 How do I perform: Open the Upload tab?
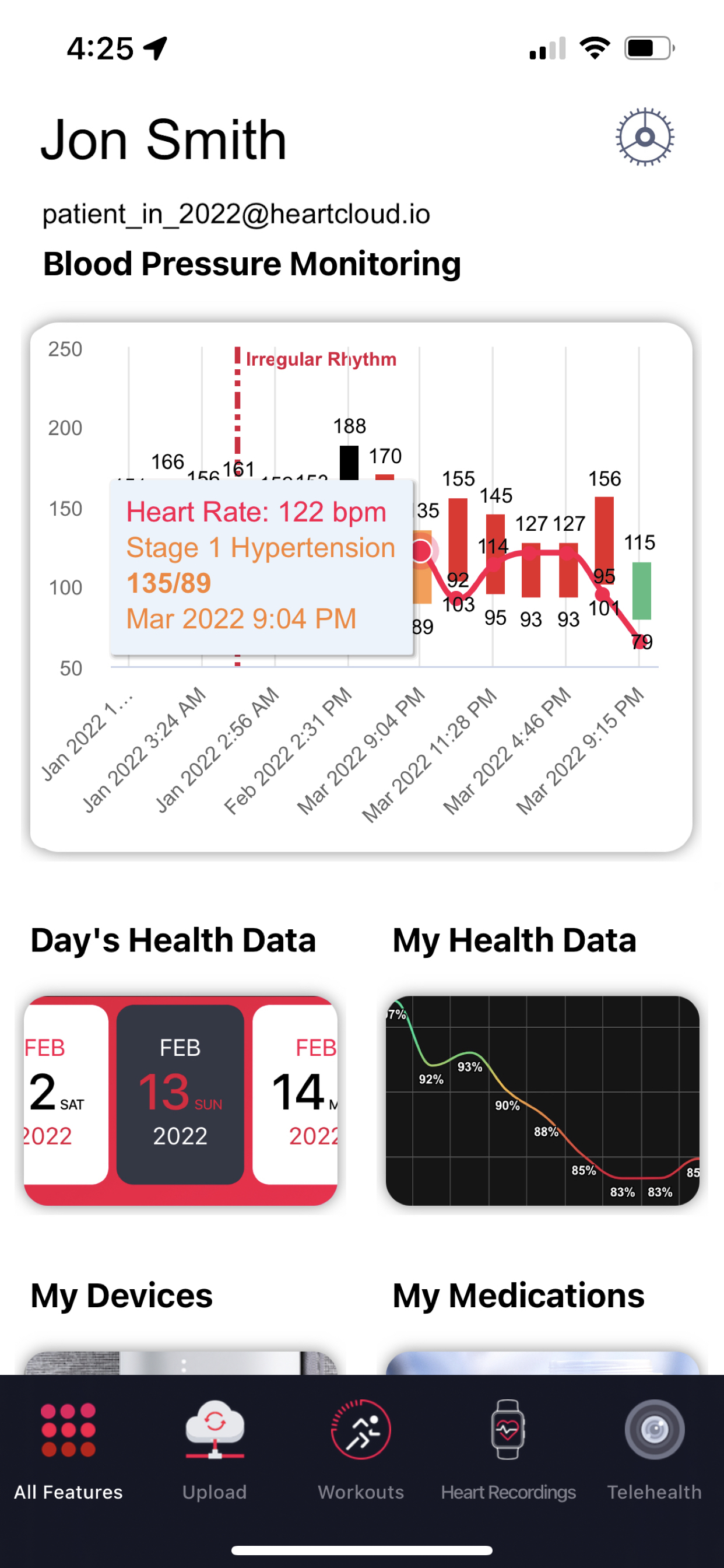tap(215, 1450)
